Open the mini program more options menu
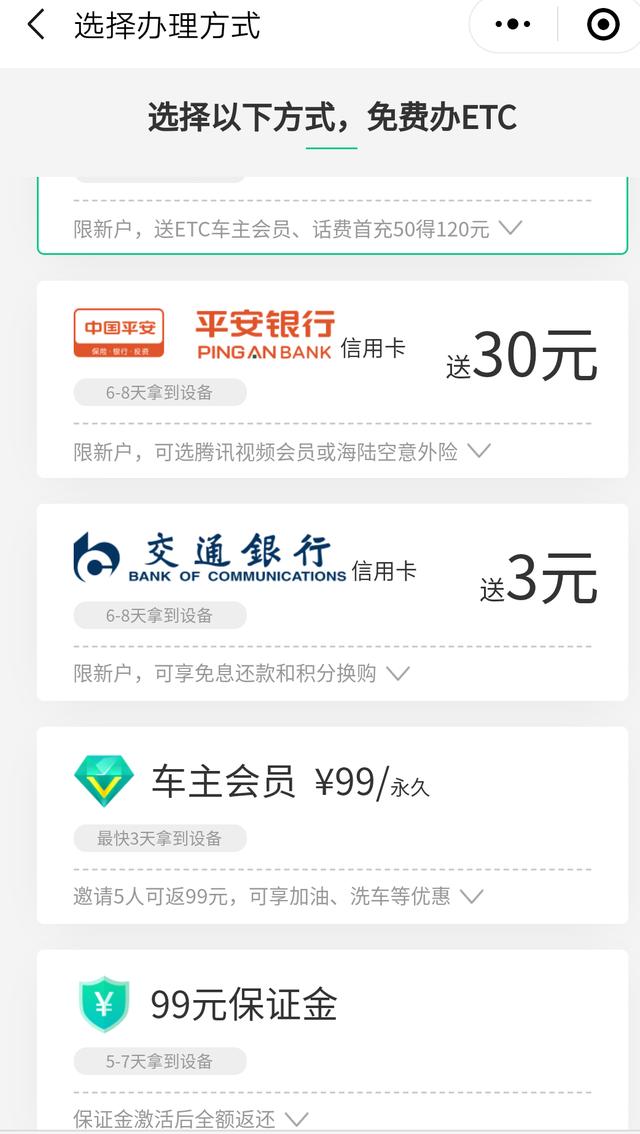Viewport: 640px width, 1134px height. click(513, 25)
